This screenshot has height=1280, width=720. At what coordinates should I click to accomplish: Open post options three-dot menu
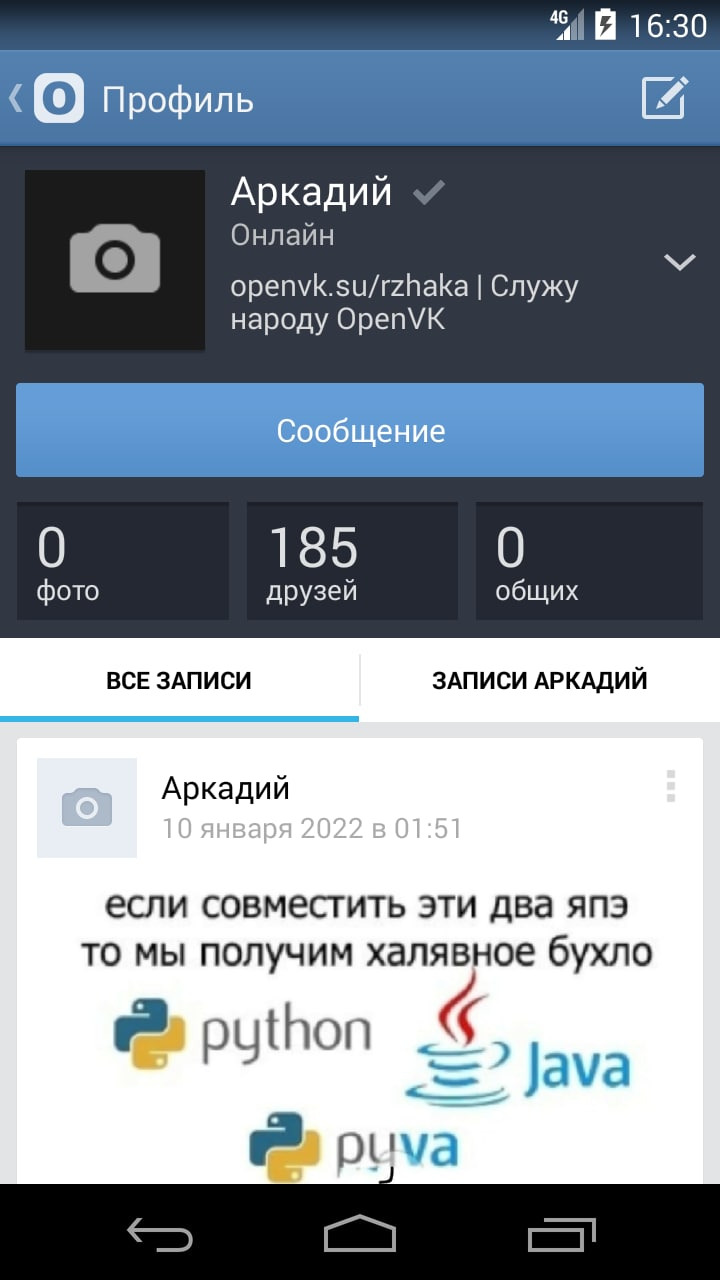coord(671,787)
